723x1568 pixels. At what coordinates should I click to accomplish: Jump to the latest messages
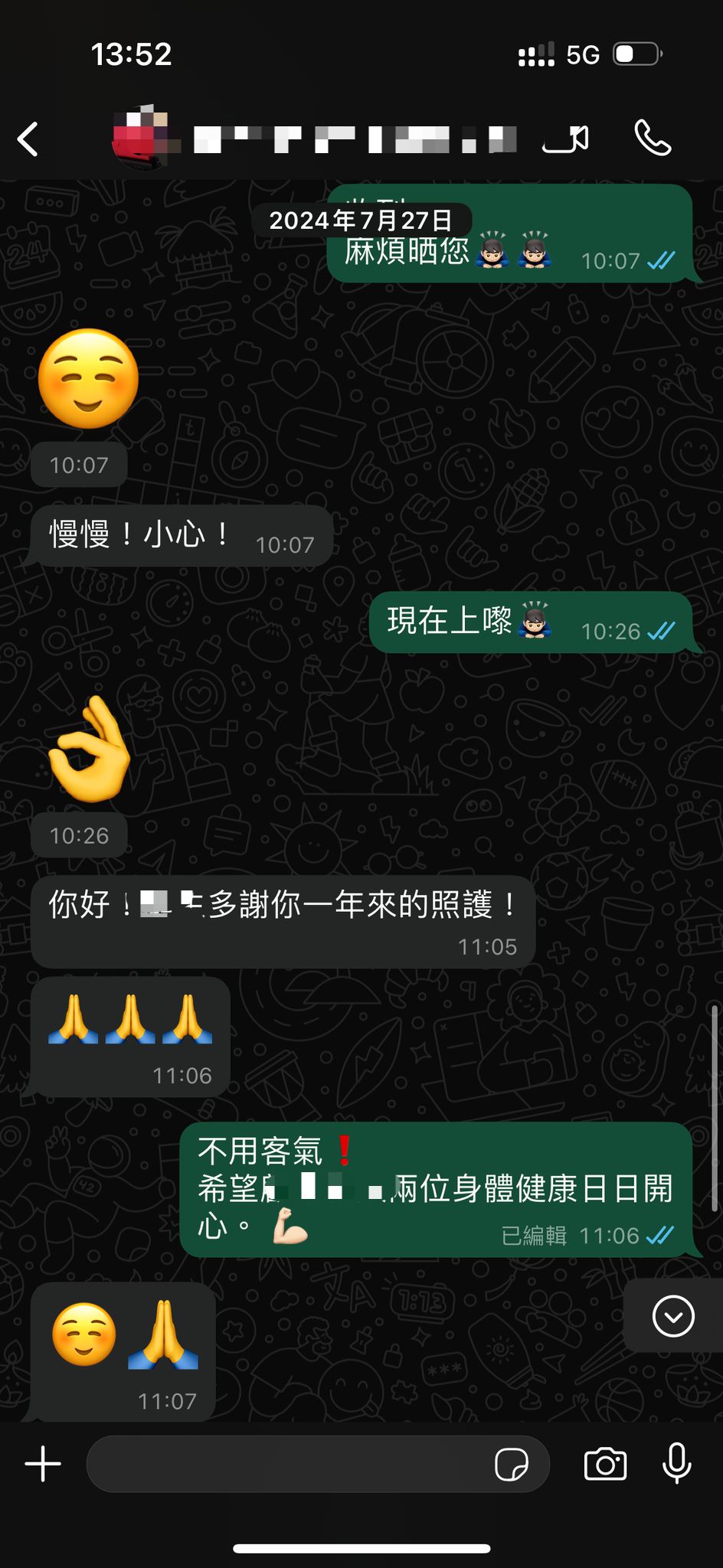click(x=673, y=1316)
